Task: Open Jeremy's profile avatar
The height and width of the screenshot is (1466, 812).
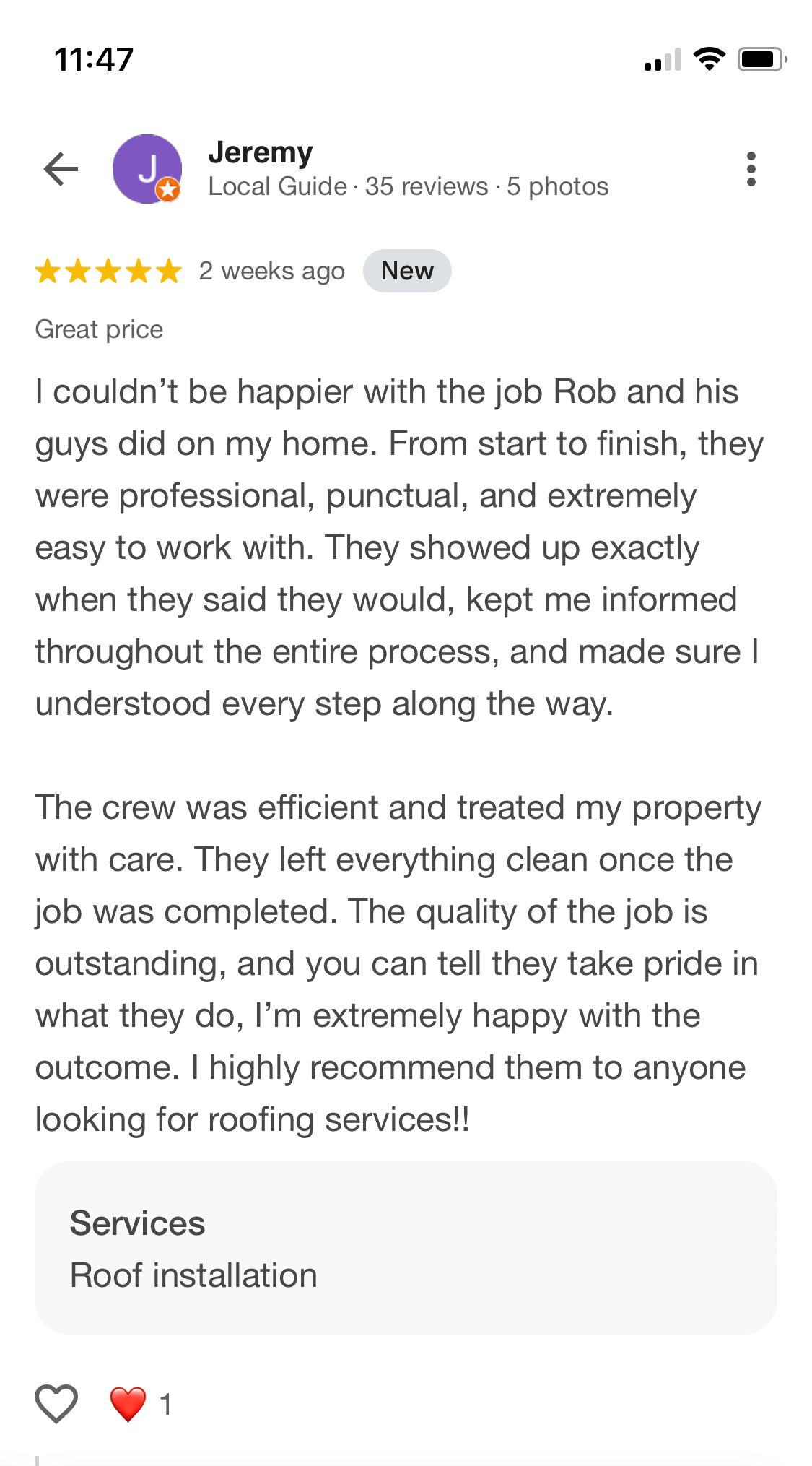Action: [147, 170]
